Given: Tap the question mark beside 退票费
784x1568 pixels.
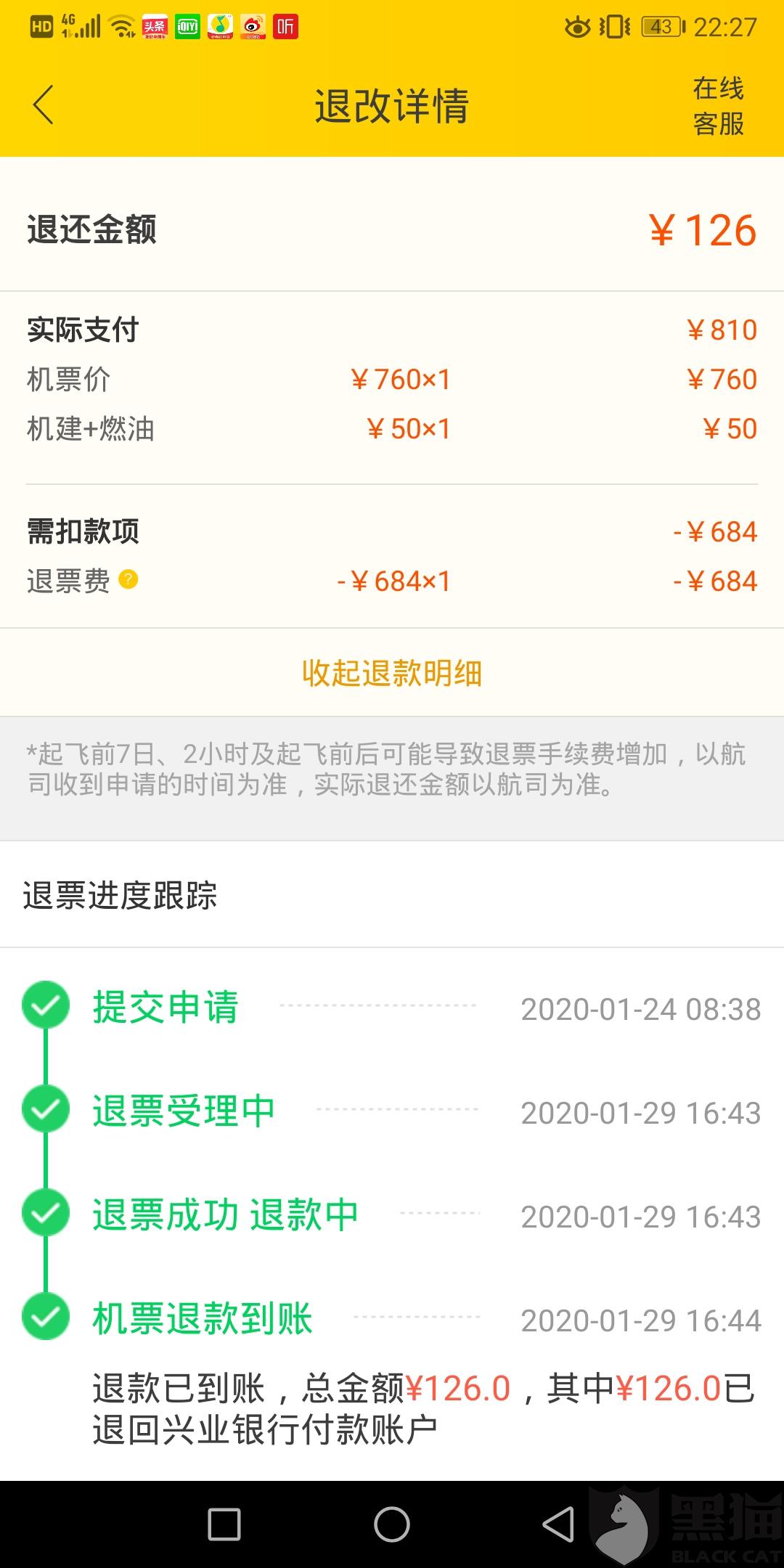Looking at the screenshot, I should (128, 579).
